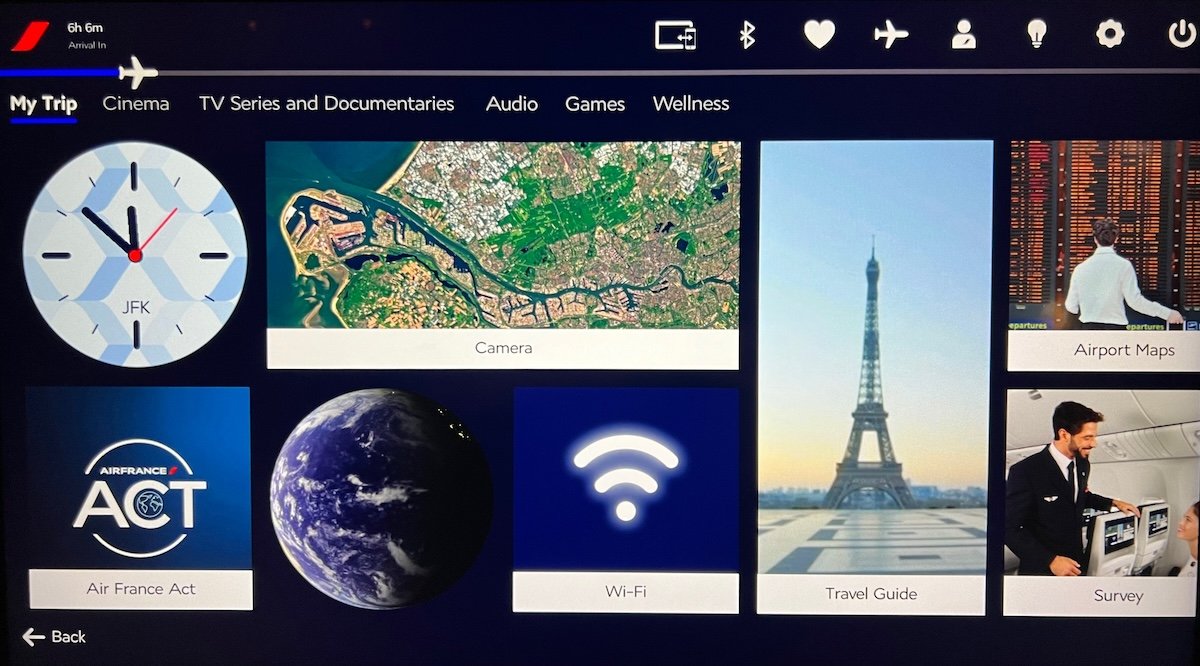Open the Wi-Fi tile
Image resolution: width=1200 pixels, height=666 pixels.
[x=625, y=499]
